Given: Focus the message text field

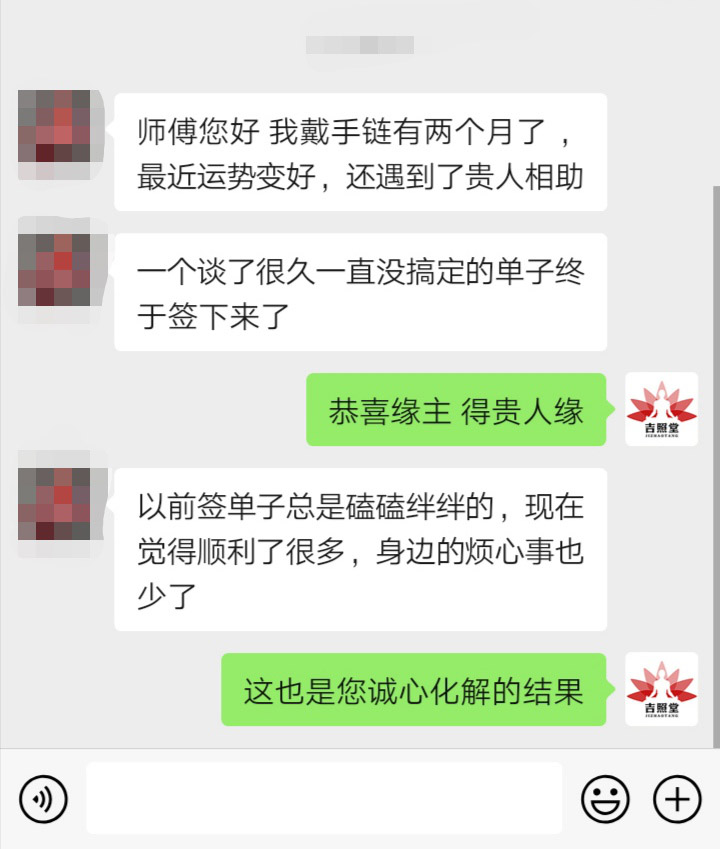Looking at the screenshot, I should [x=323, y=798].
